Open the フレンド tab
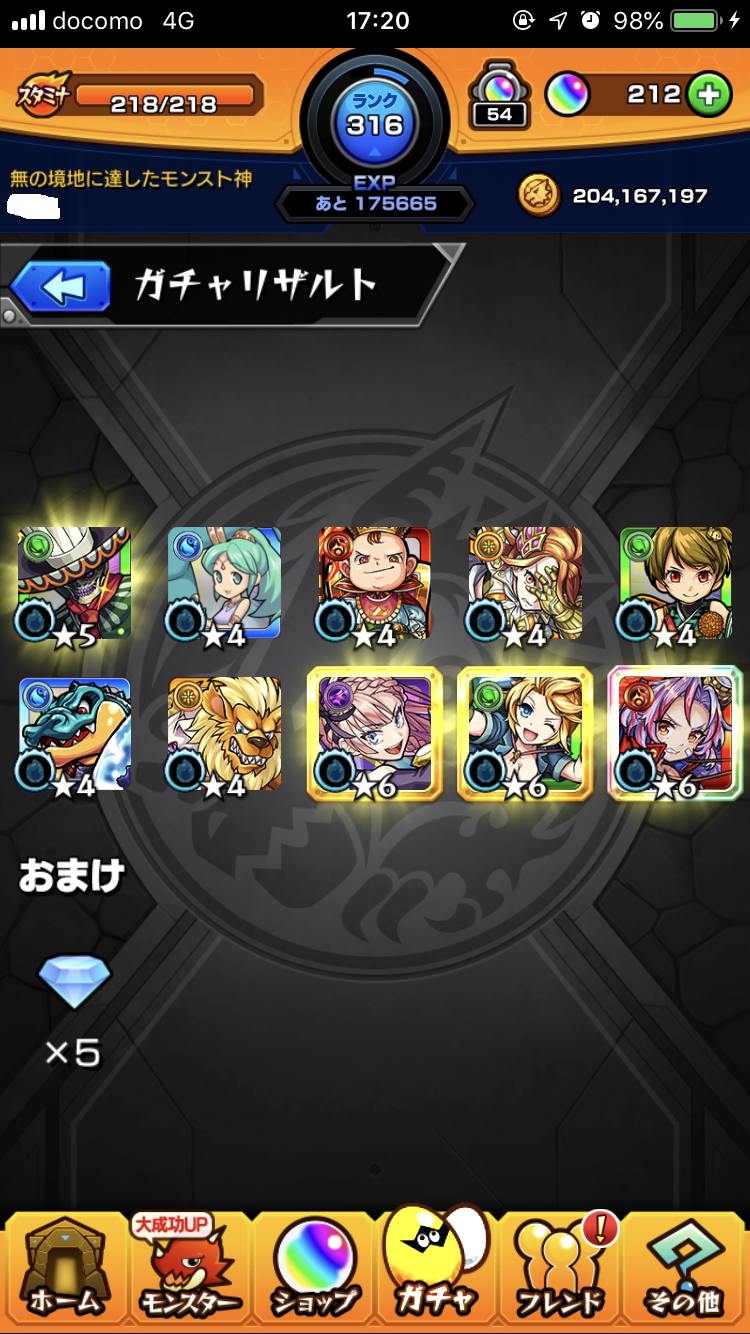 (560, 1270)
